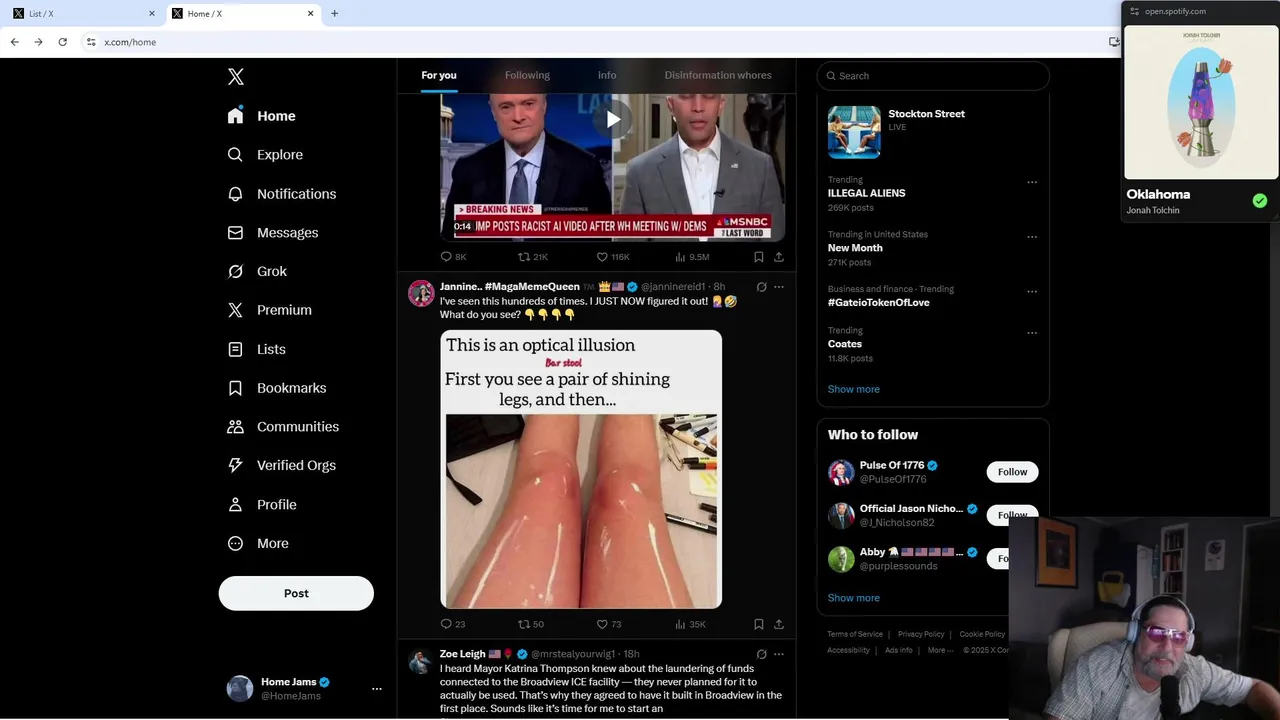
Task: Show more trending topics
Action: pos(853,389)
